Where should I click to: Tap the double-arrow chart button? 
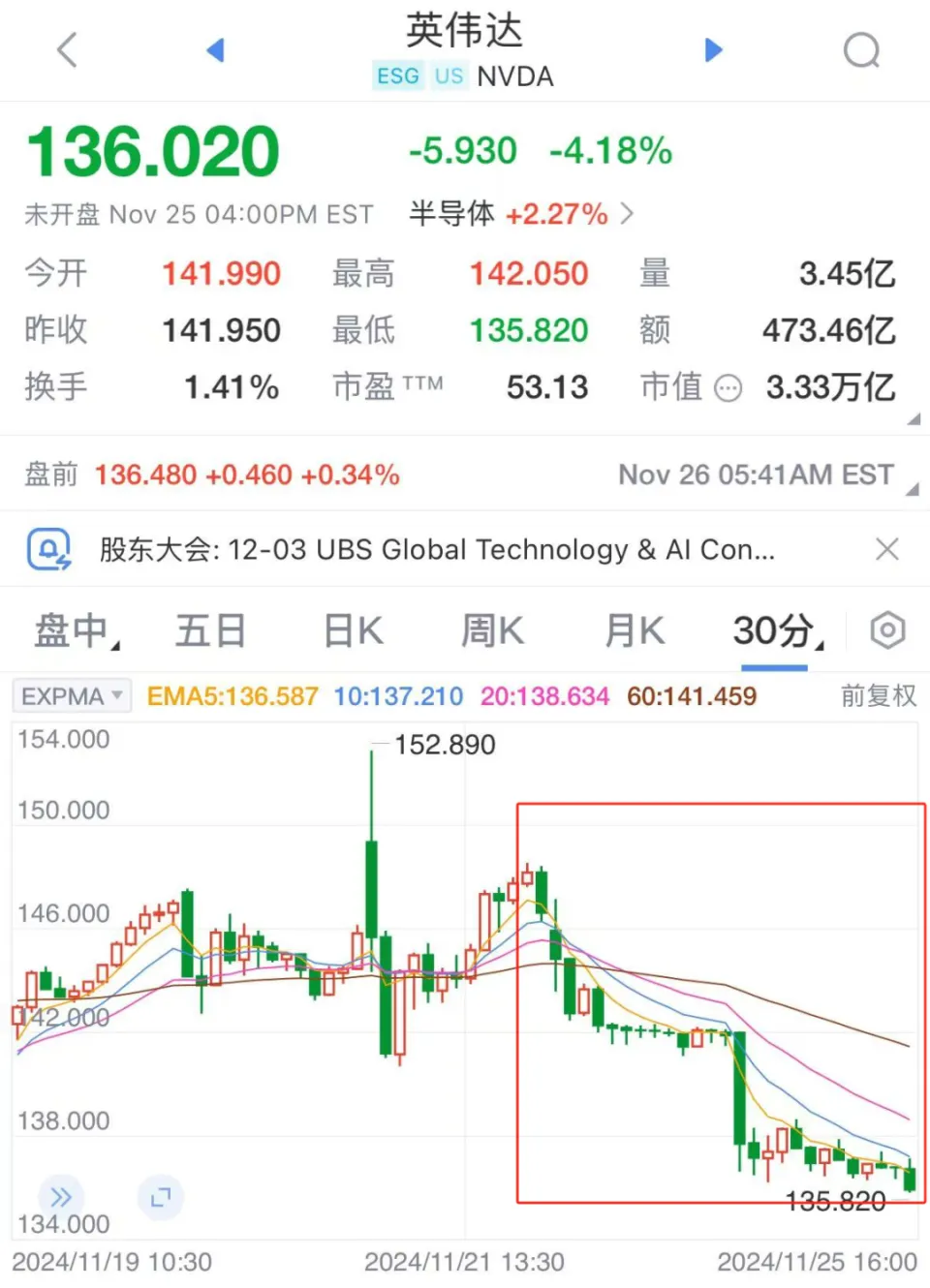(61, 1197)
